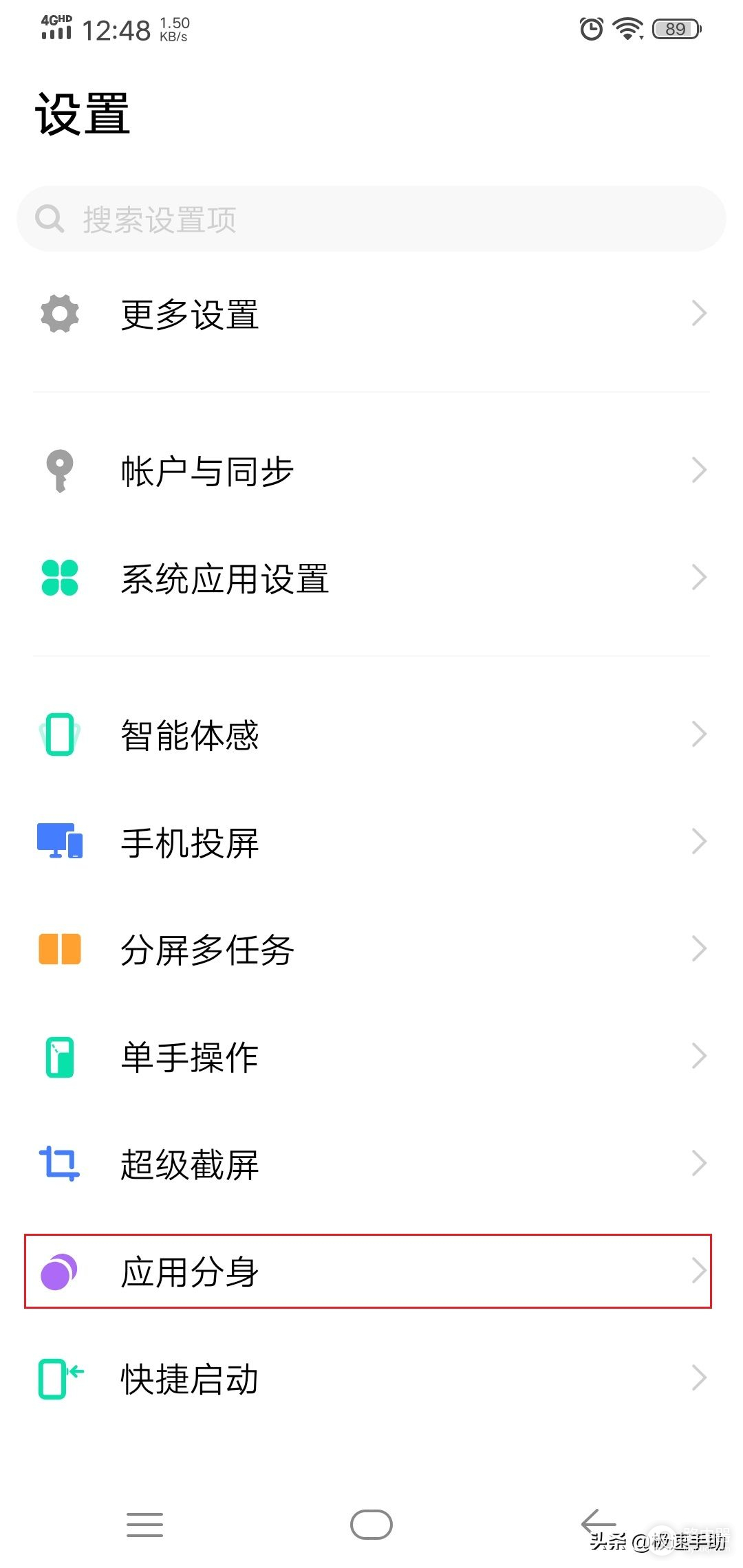743x1568 pixels.
Task: Go to 系统应用设置
Action: (371, 578)
